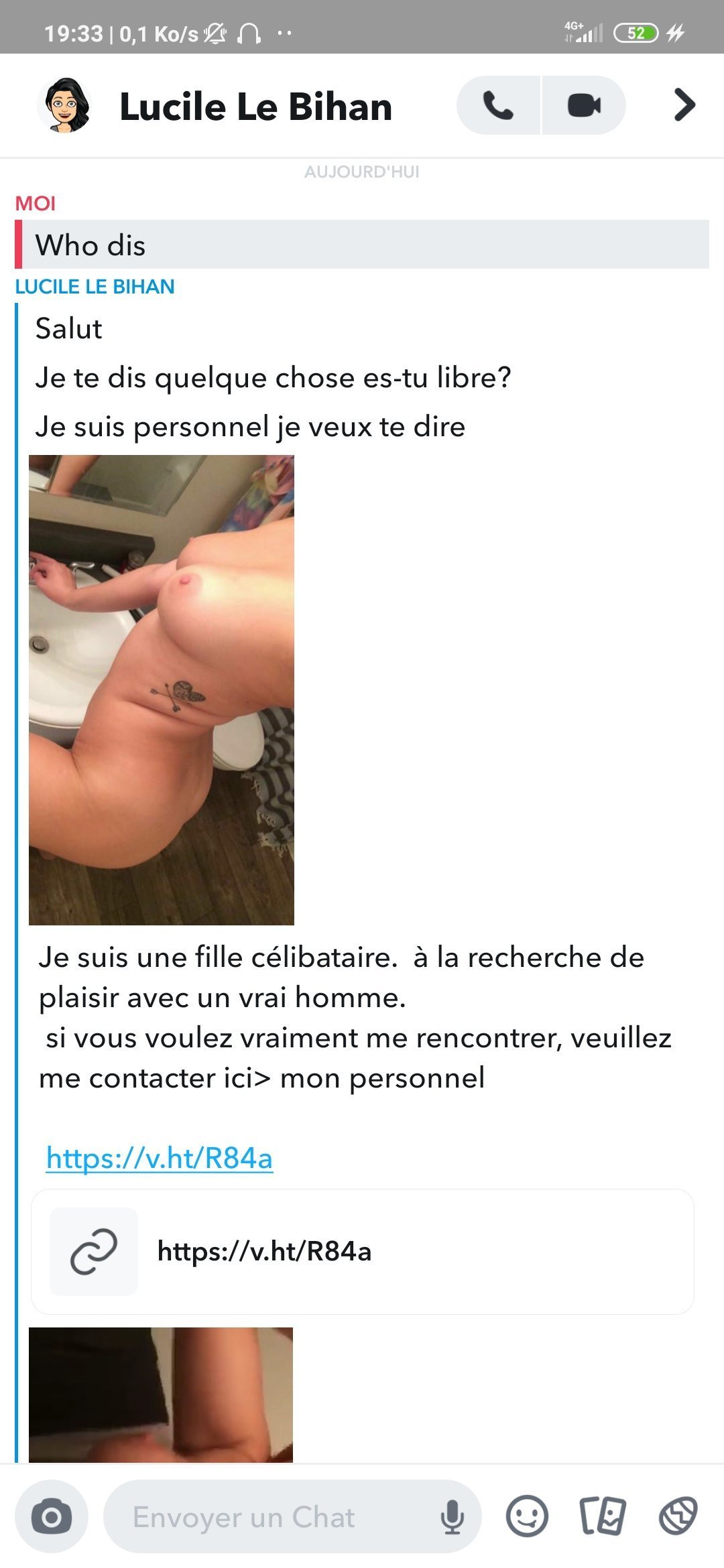Open the emoji and sticker picker

(x=527, y=1516)
